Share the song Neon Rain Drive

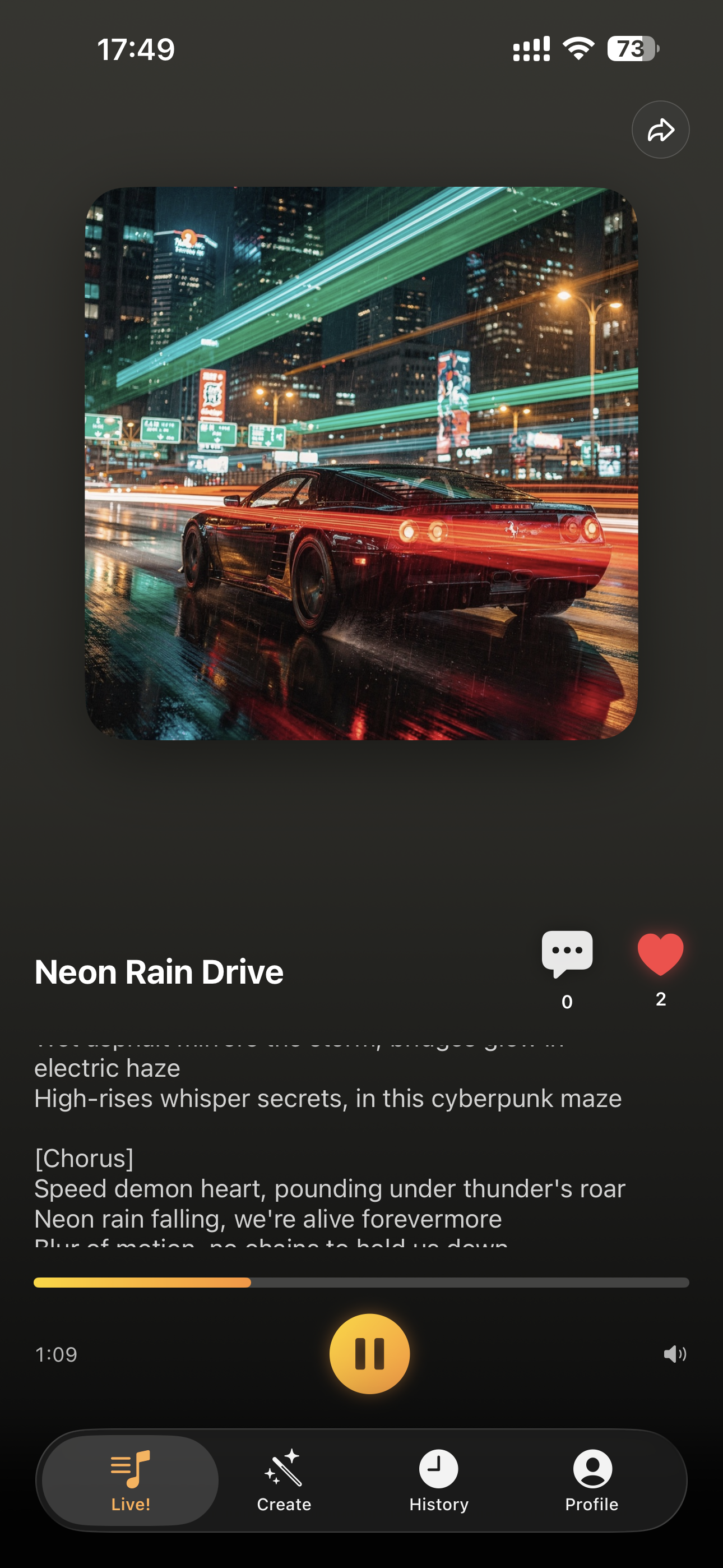point(660,130)
